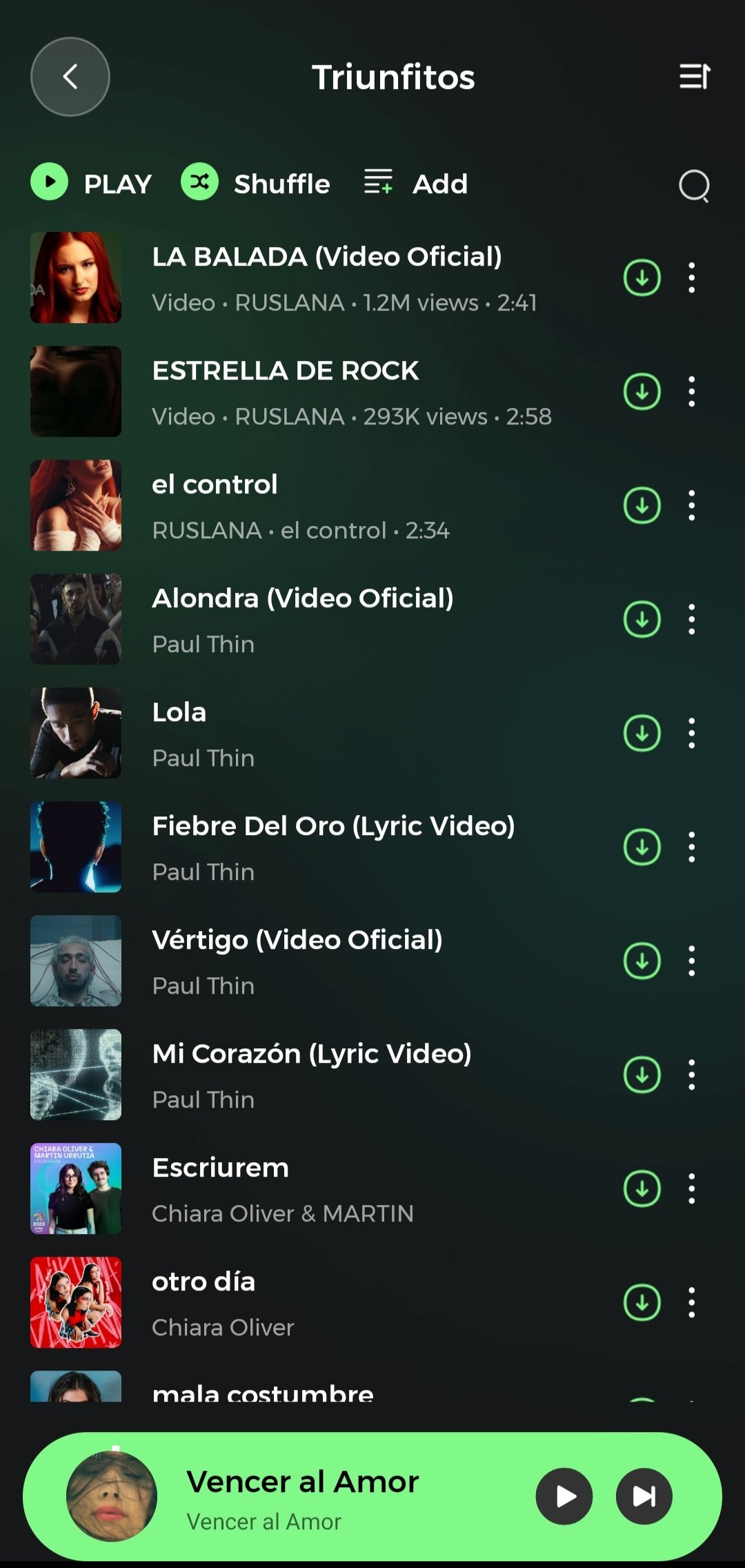Open Escriurem by Chiara Oliver & MARTIN
The height and width of the screenshot is (1568, 745).
pyautogui.click(x=282, y=1188)
